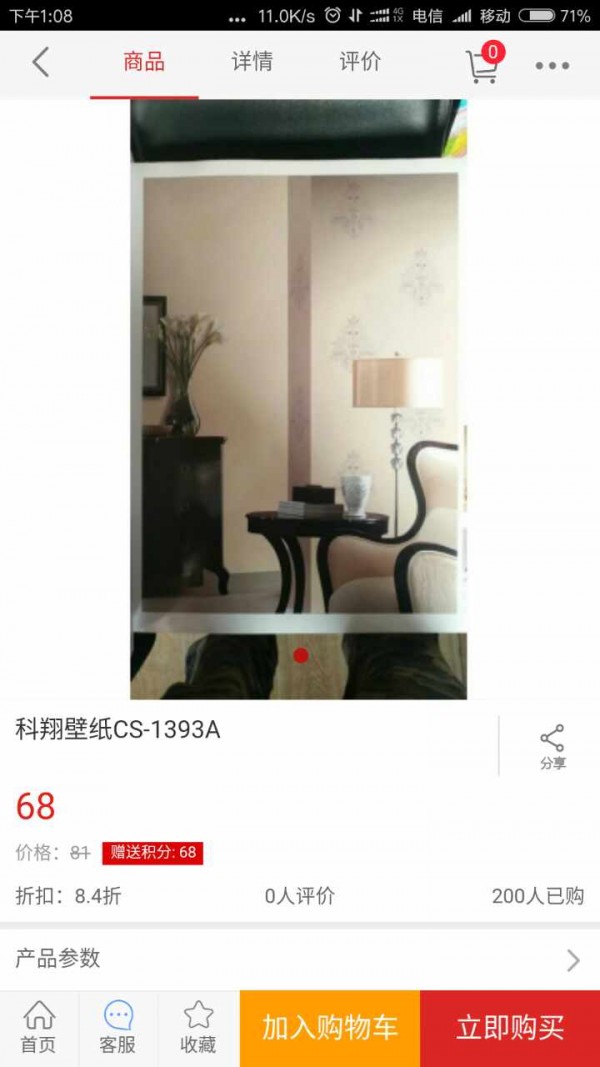Open the three-dot overflow menu
This screenshot has width=600, height=1067.
tap(552, 66)
